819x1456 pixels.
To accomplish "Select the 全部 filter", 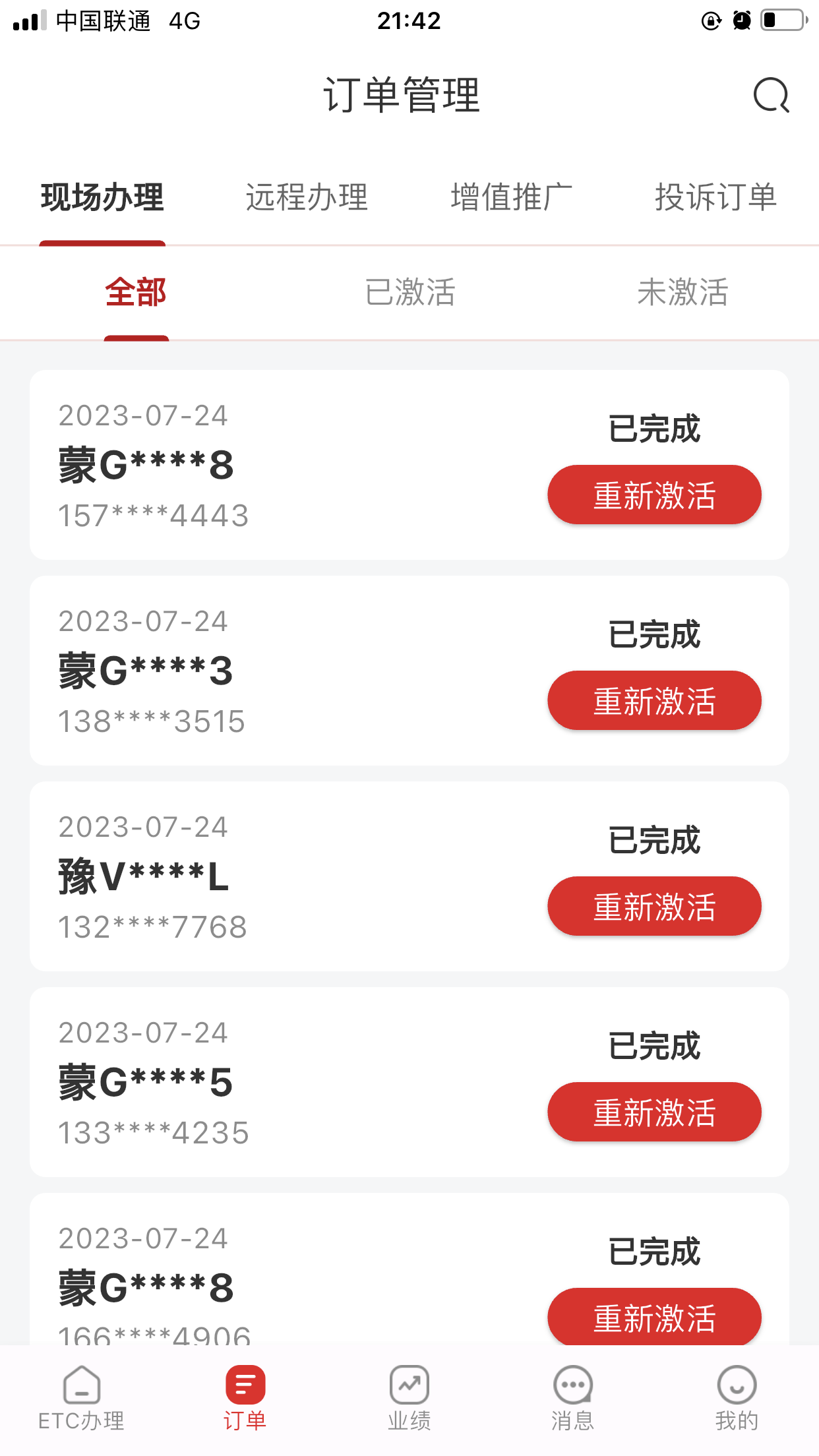I will click(x=136, y=292).
